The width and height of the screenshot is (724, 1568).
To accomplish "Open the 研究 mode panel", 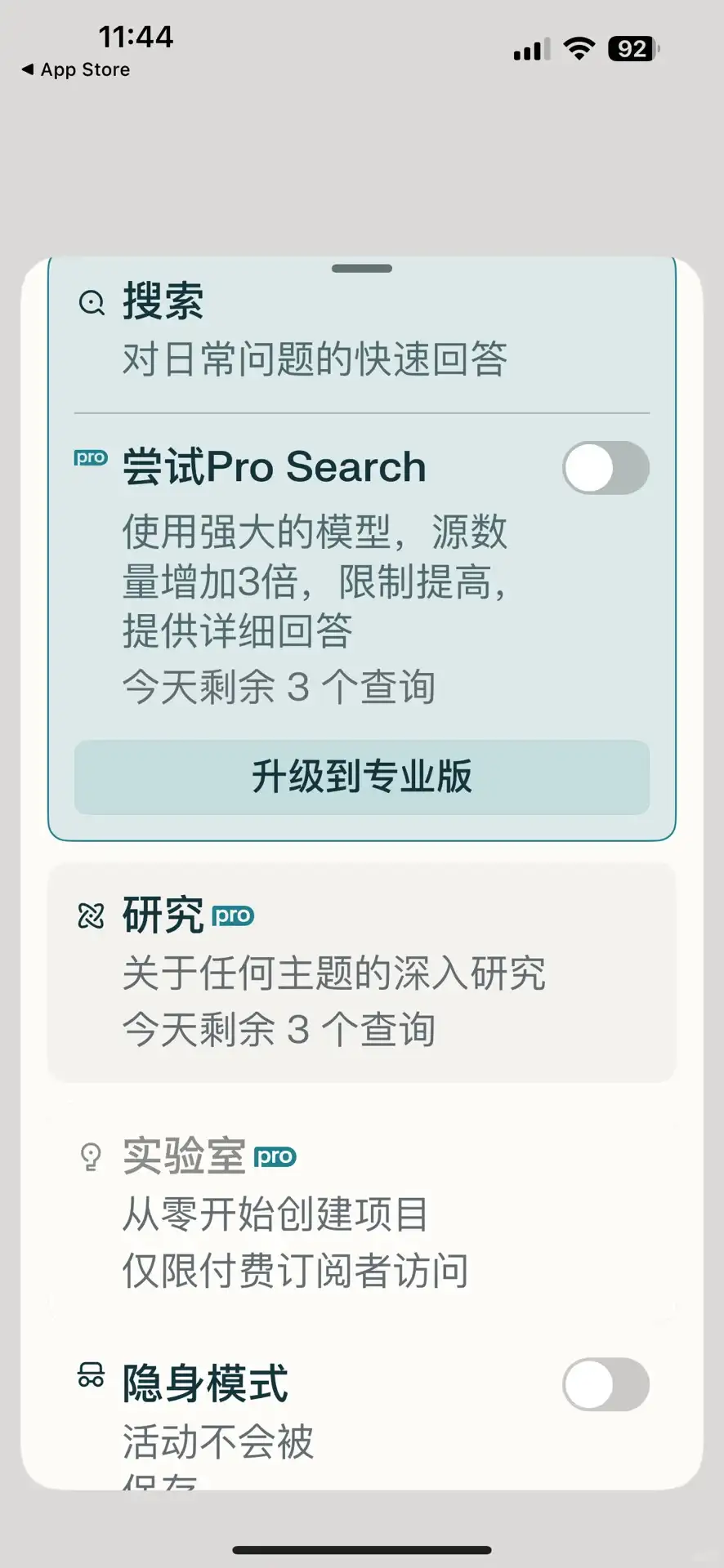I will [163, 916].
